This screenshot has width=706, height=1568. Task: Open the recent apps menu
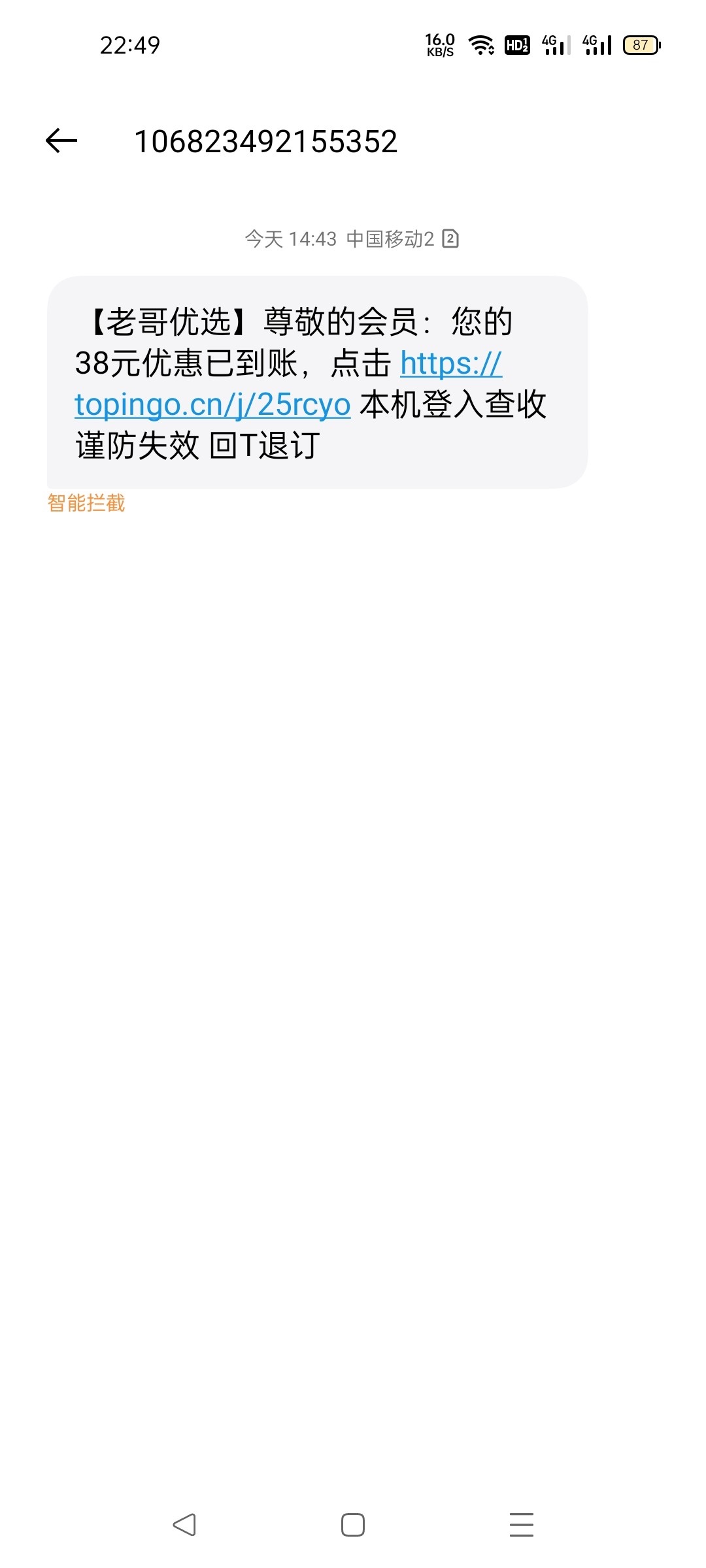click(521, 1525)
